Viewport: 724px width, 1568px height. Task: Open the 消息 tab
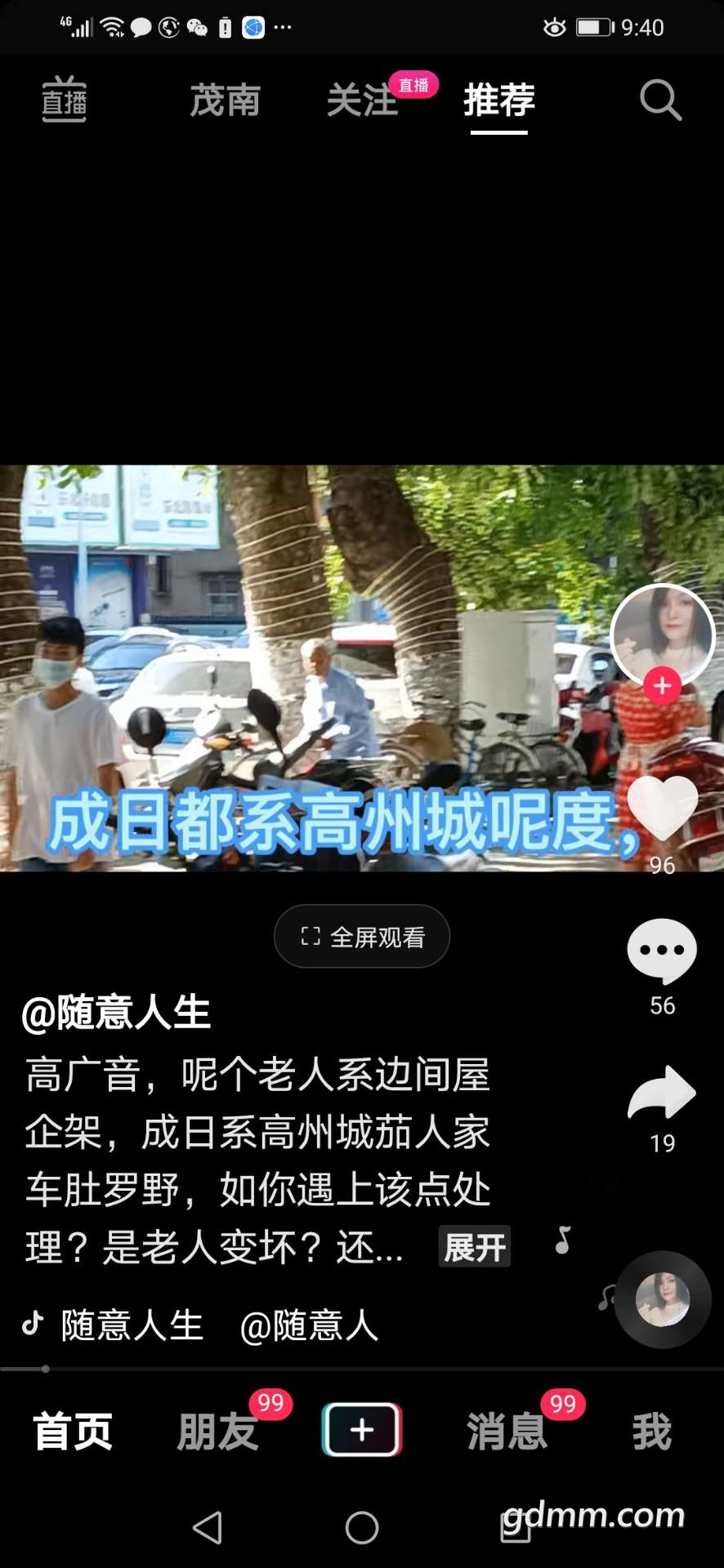pyautogui.click(x=507, y=1432)
